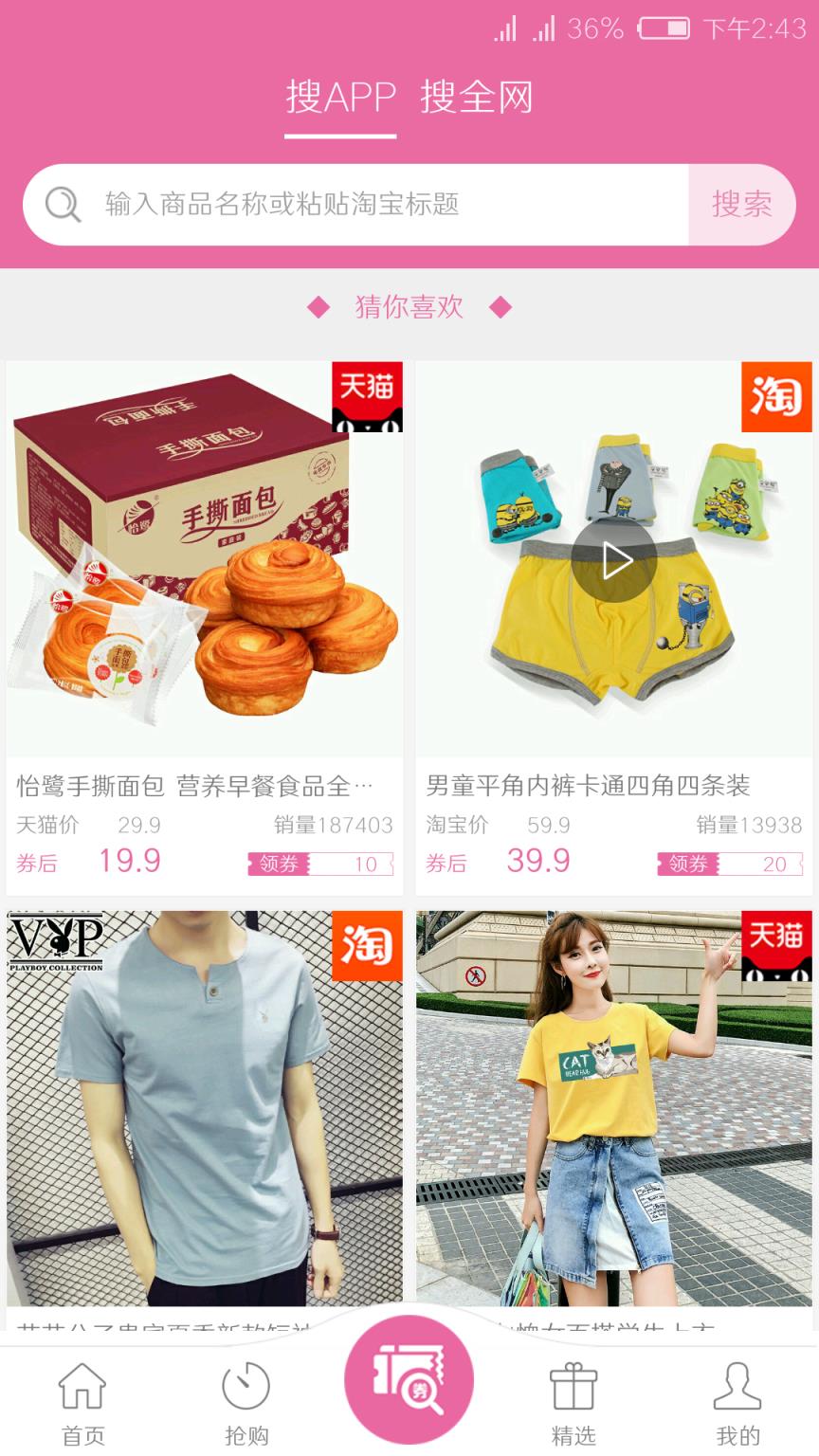Open 我的 profile icon

[x=737, y=1386]
